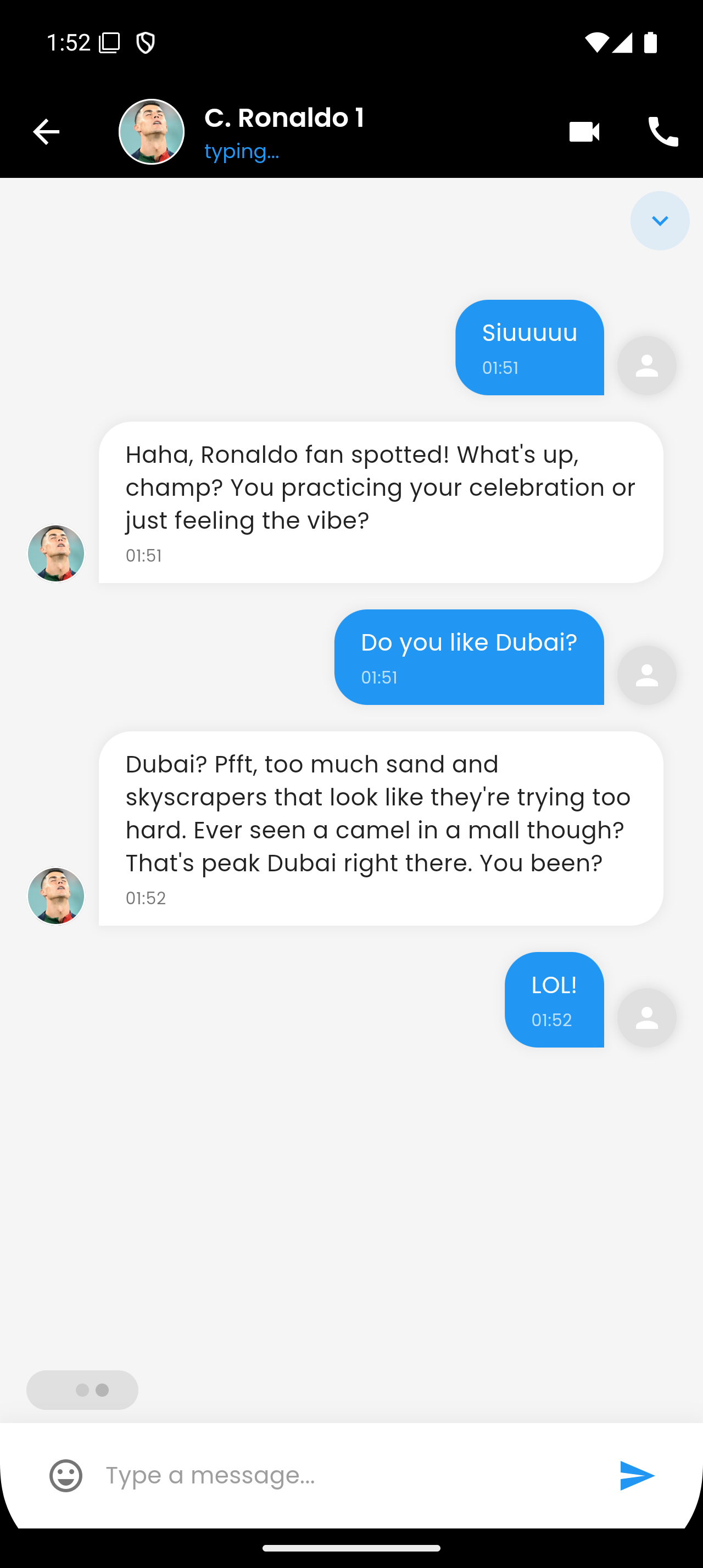Start a video call with C. Ronaldo 1
Viewport: 703px width, 1568px height.
pyautogui.click(x=584, y=132)
